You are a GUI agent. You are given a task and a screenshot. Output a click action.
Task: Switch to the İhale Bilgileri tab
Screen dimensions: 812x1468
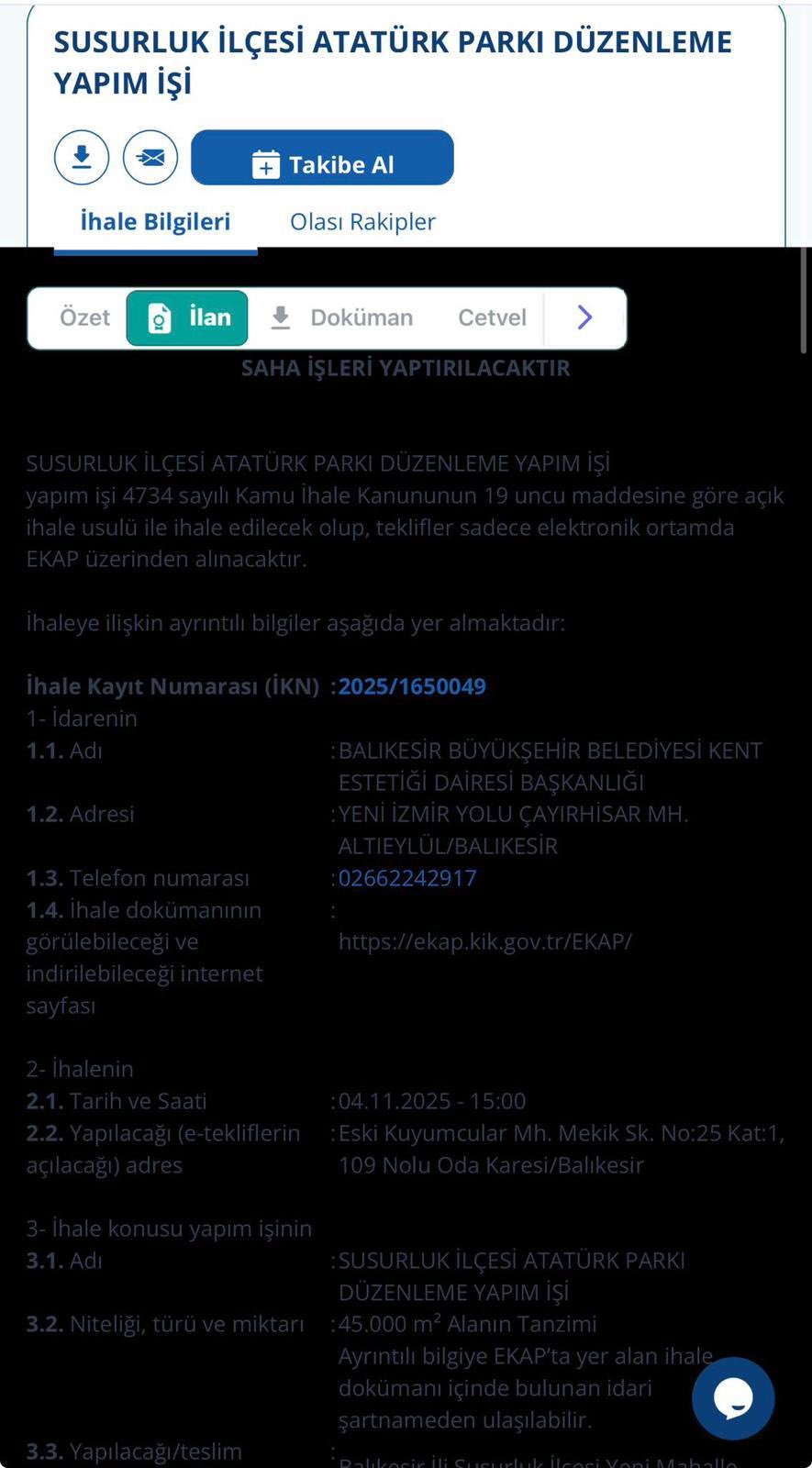coord(155,222)
